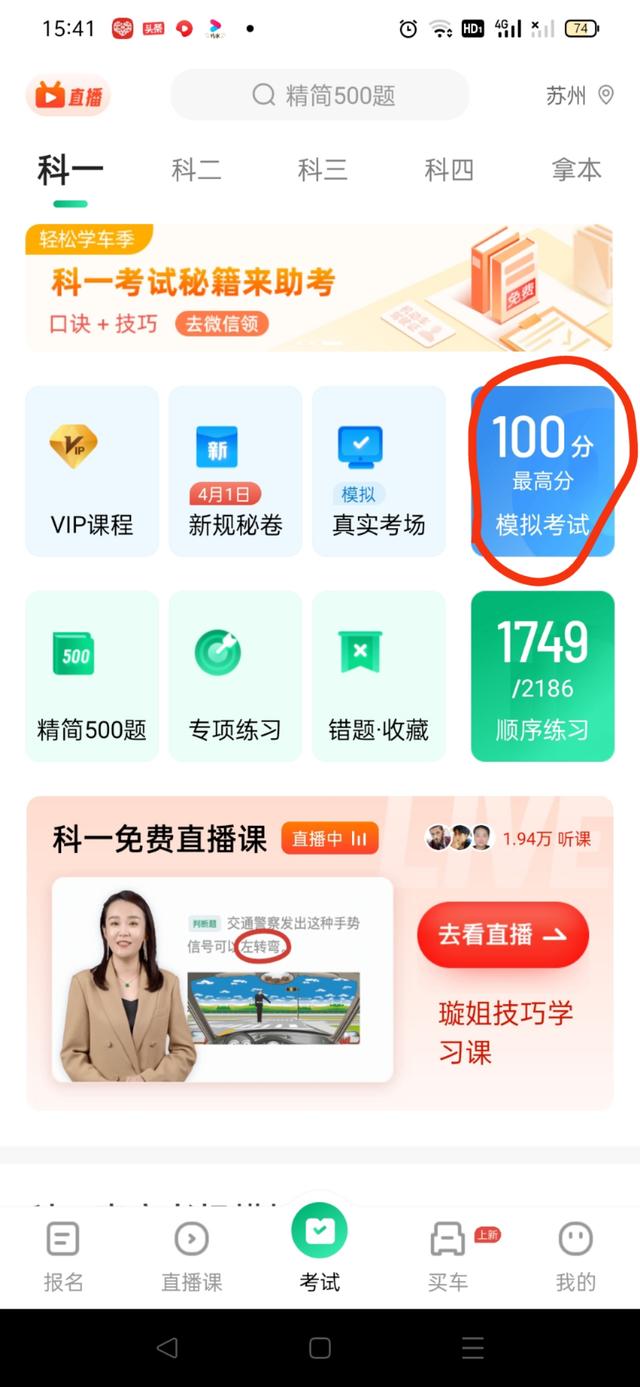Open 新规秘卷

click(x=235, y=471)
